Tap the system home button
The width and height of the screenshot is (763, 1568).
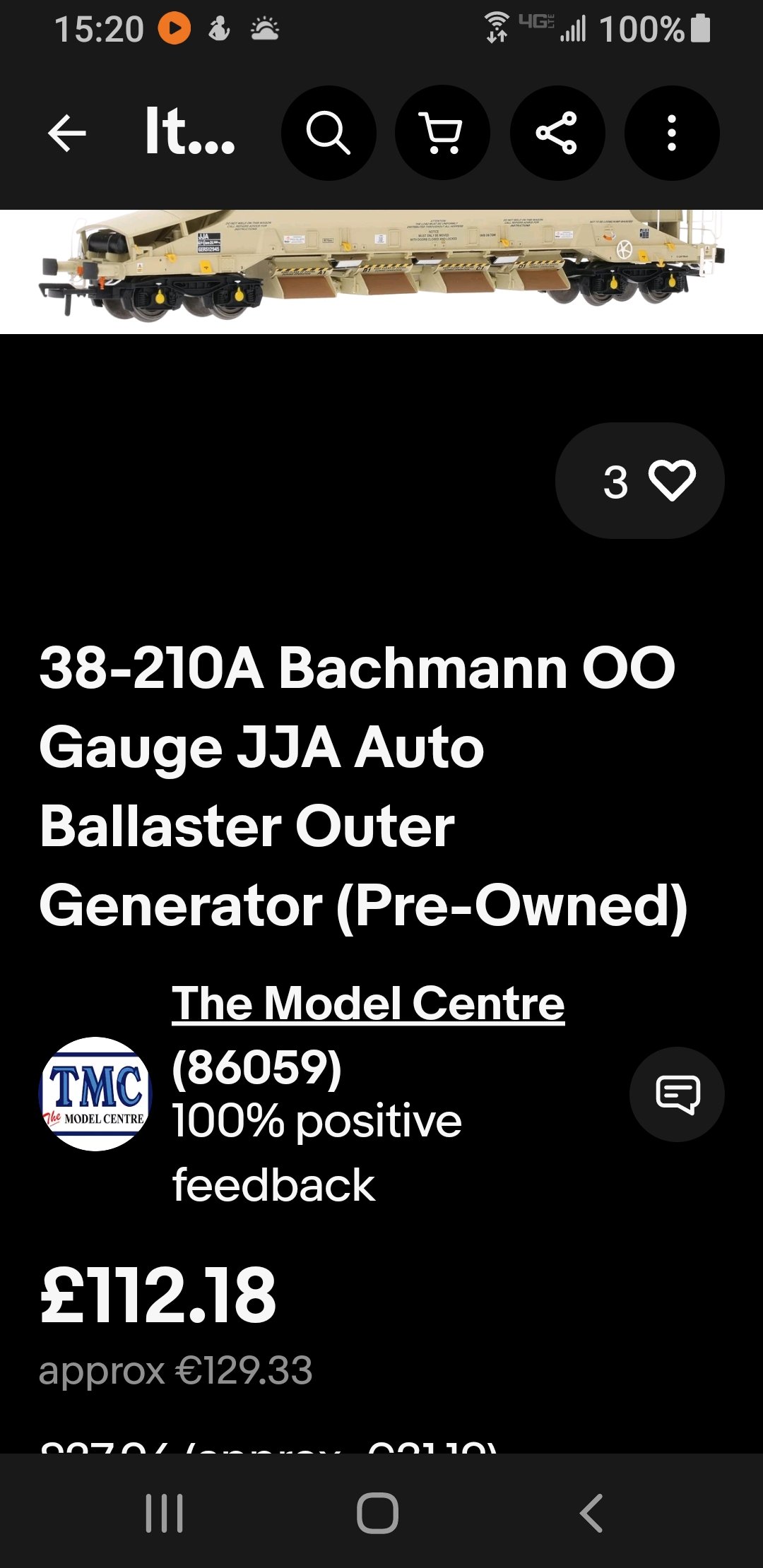(x=377, y=1513)
